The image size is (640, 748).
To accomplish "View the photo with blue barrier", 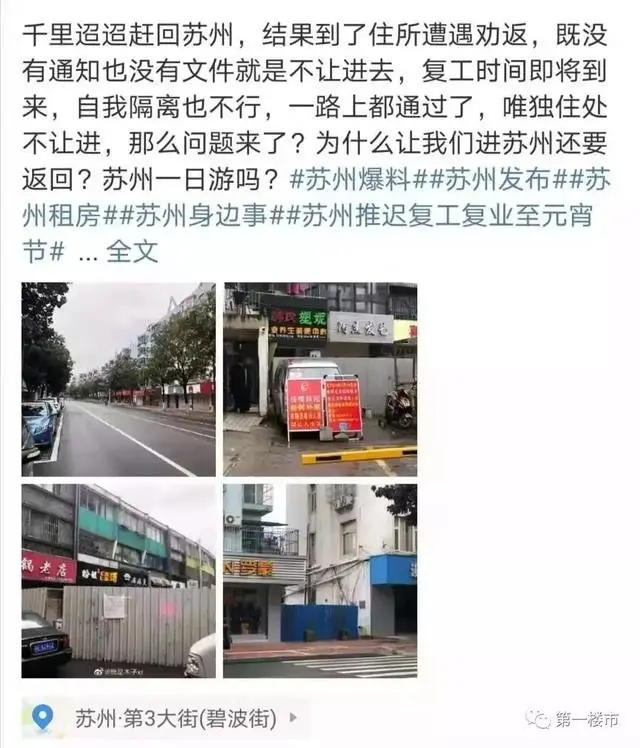I will coord(320,580).
